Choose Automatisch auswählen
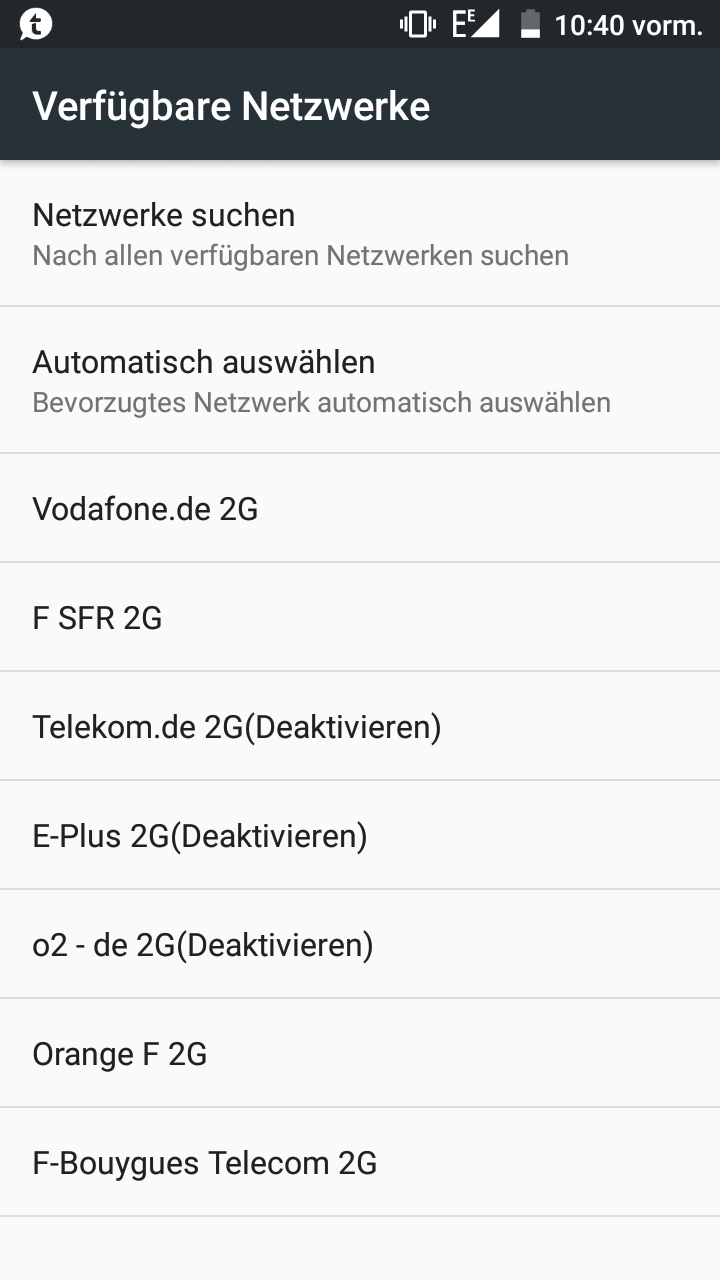The height and width of the screenshot is (1280, 720). coord(360,380)
